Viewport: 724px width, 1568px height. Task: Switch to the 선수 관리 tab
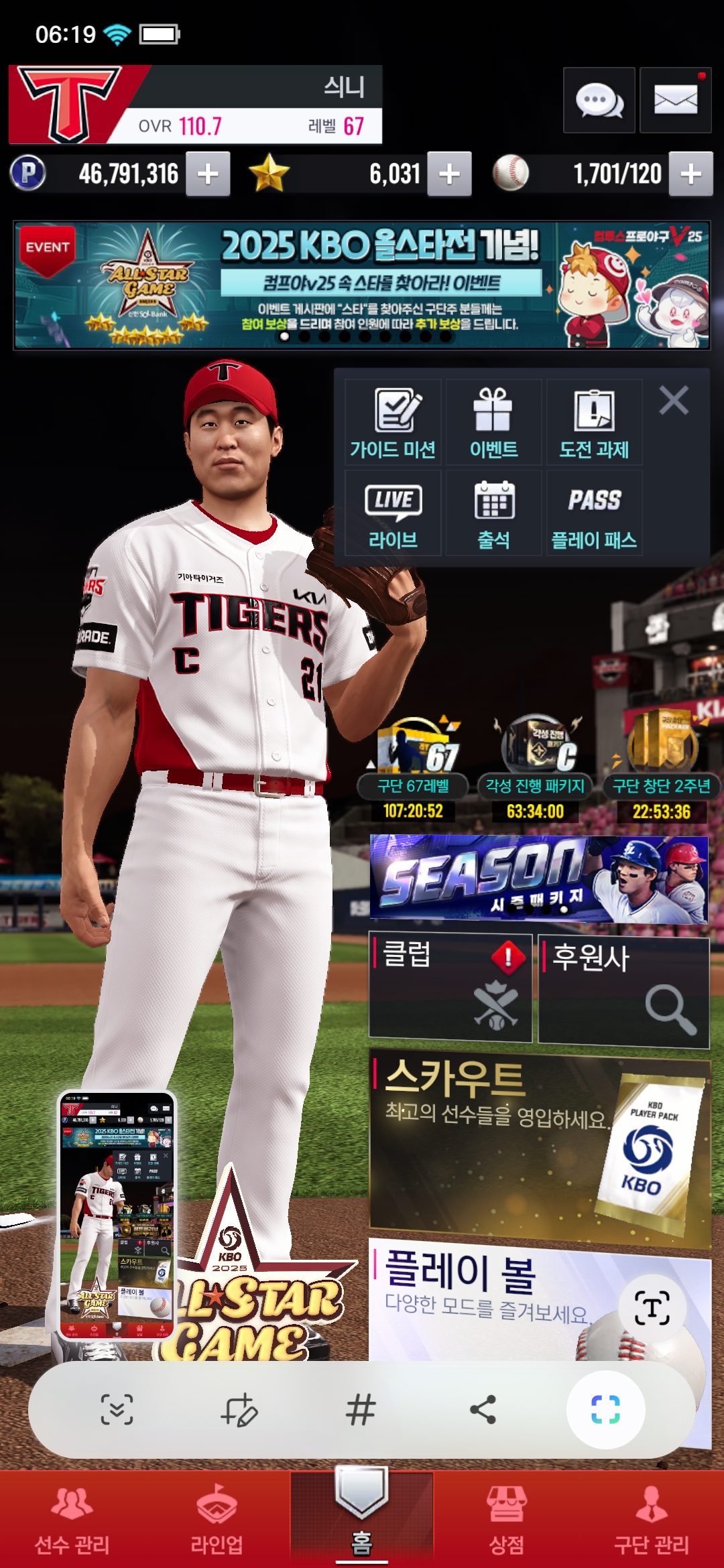coord(72,1520)
